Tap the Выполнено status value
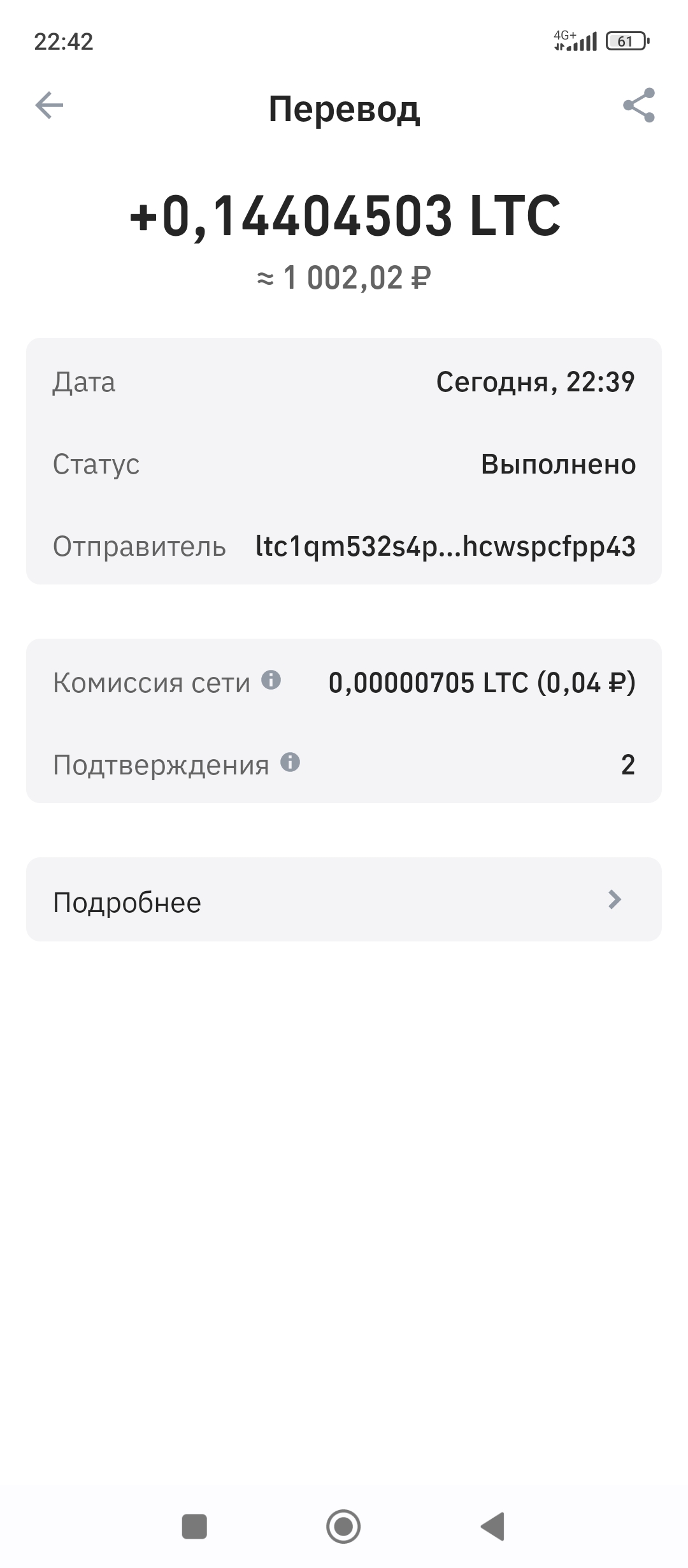The image size is (688, 1568). coord(558,464)
